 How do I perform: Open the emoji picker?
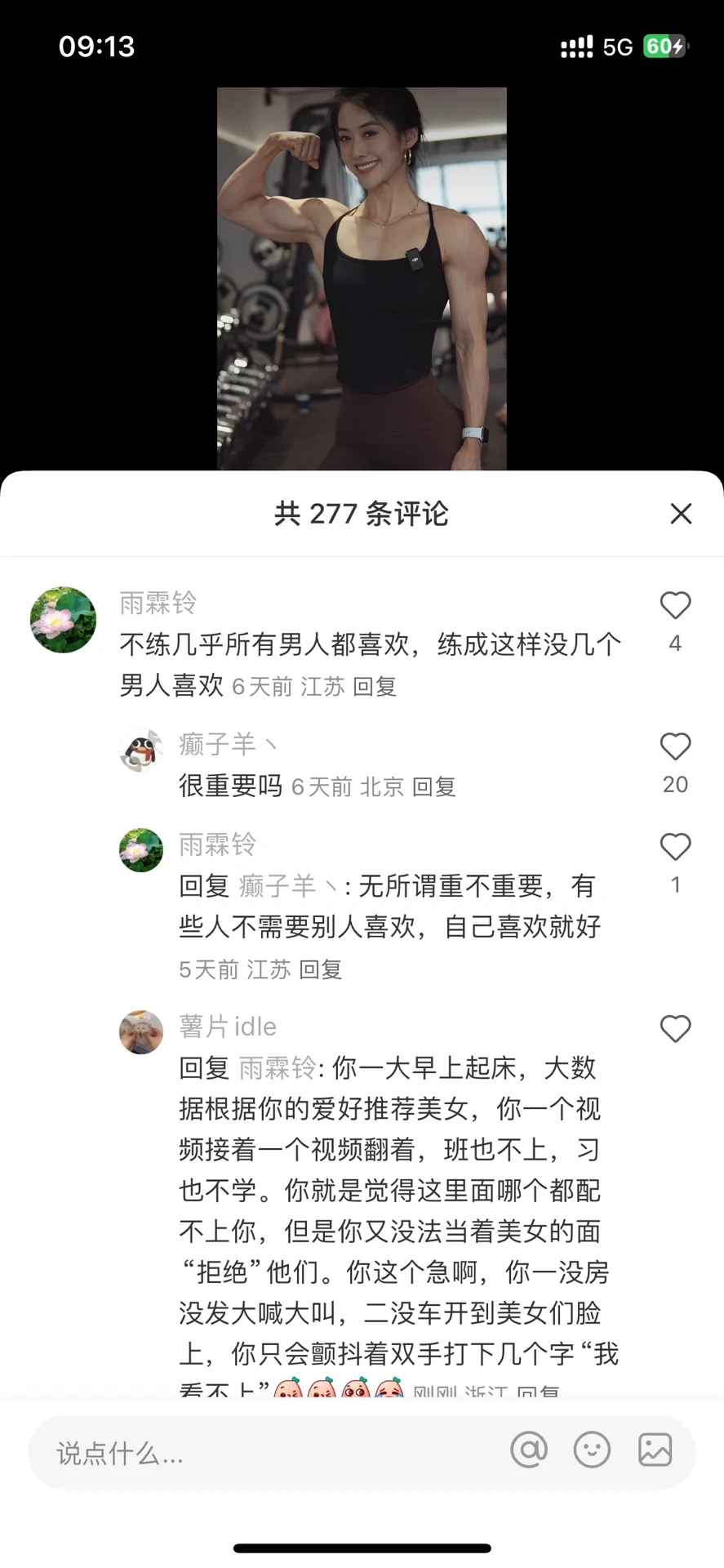click(592, 1450)
